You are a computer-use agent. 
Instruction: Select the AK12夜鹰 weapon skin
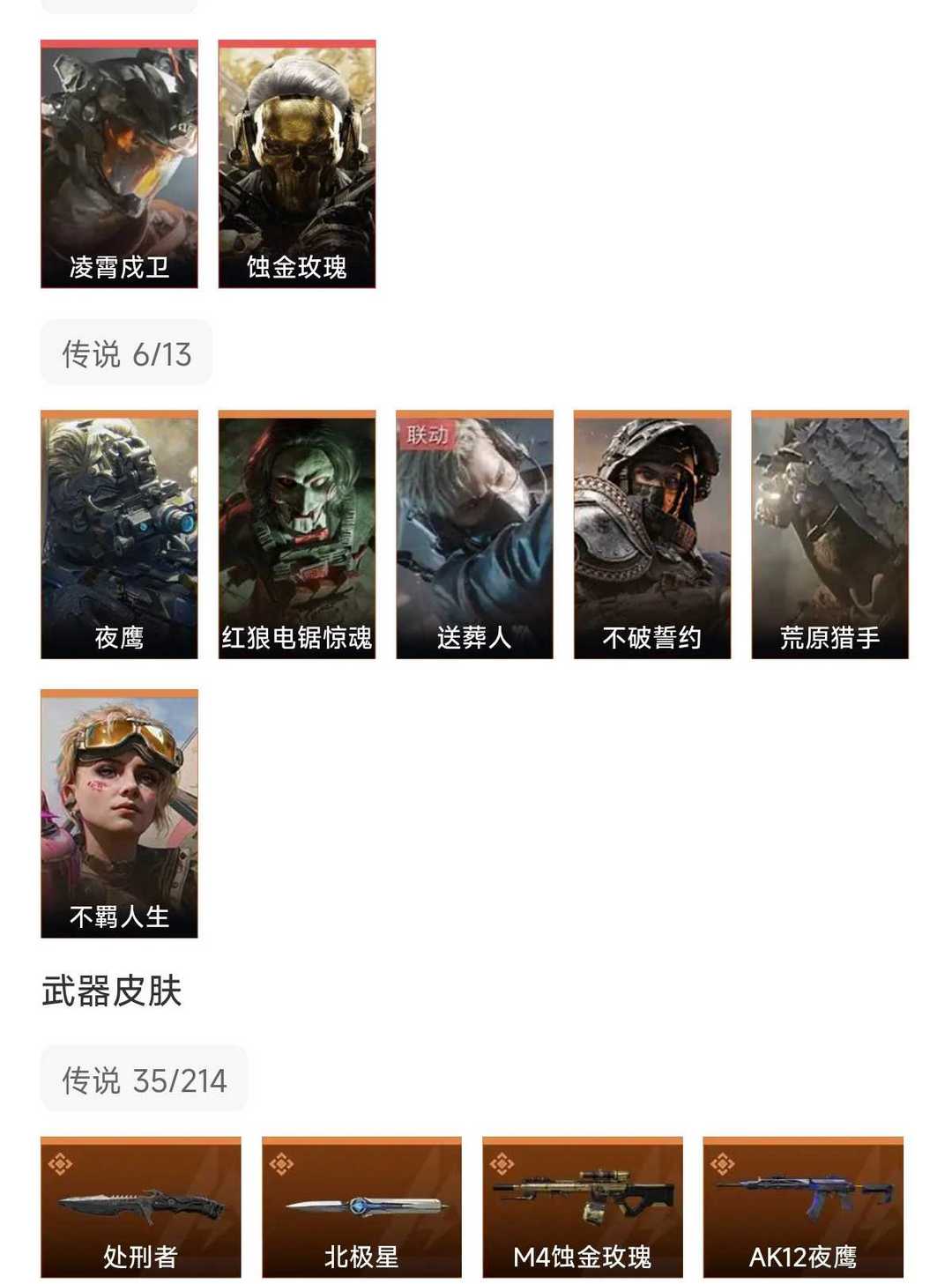[803, 1207]
